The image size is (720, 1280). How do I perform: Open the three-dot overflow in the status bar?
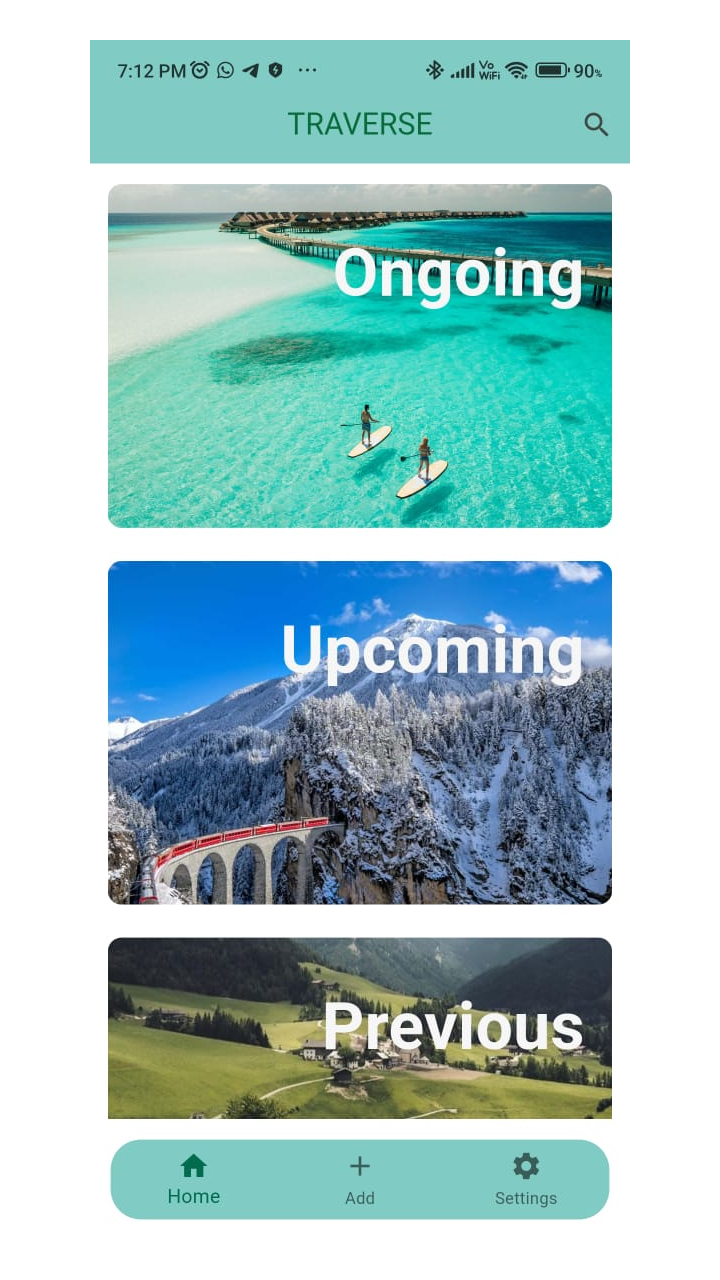(x=307, y=70)
